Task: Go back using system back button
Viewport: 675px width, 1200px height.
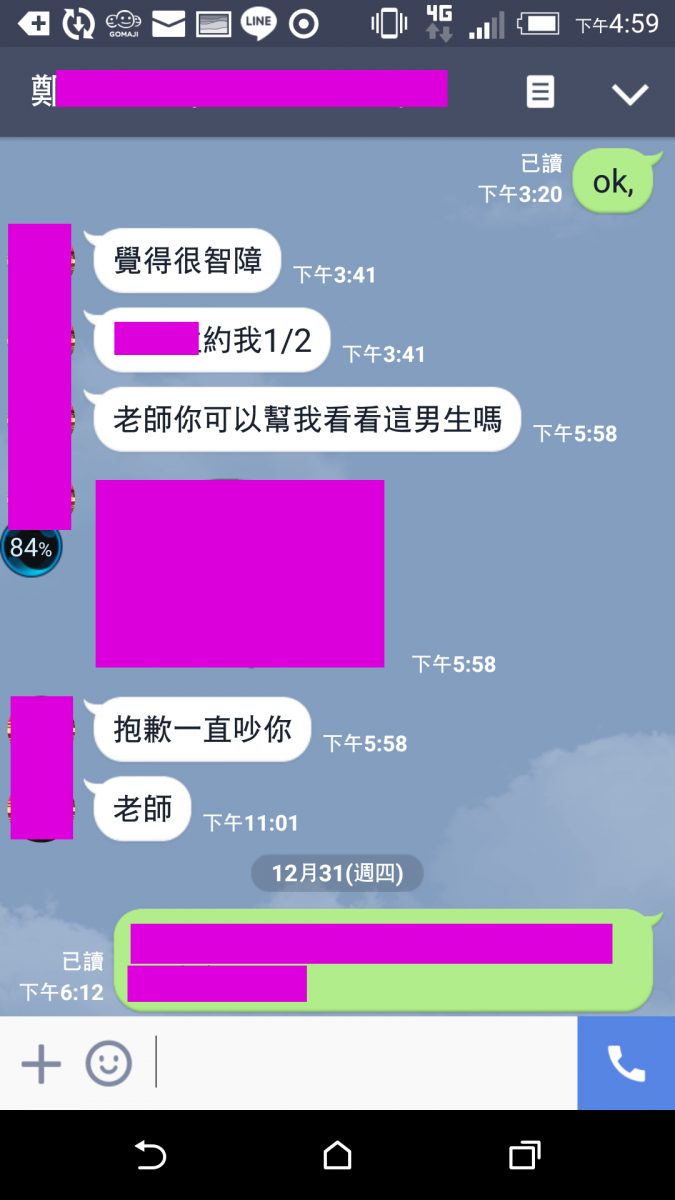Action: 150,1156
